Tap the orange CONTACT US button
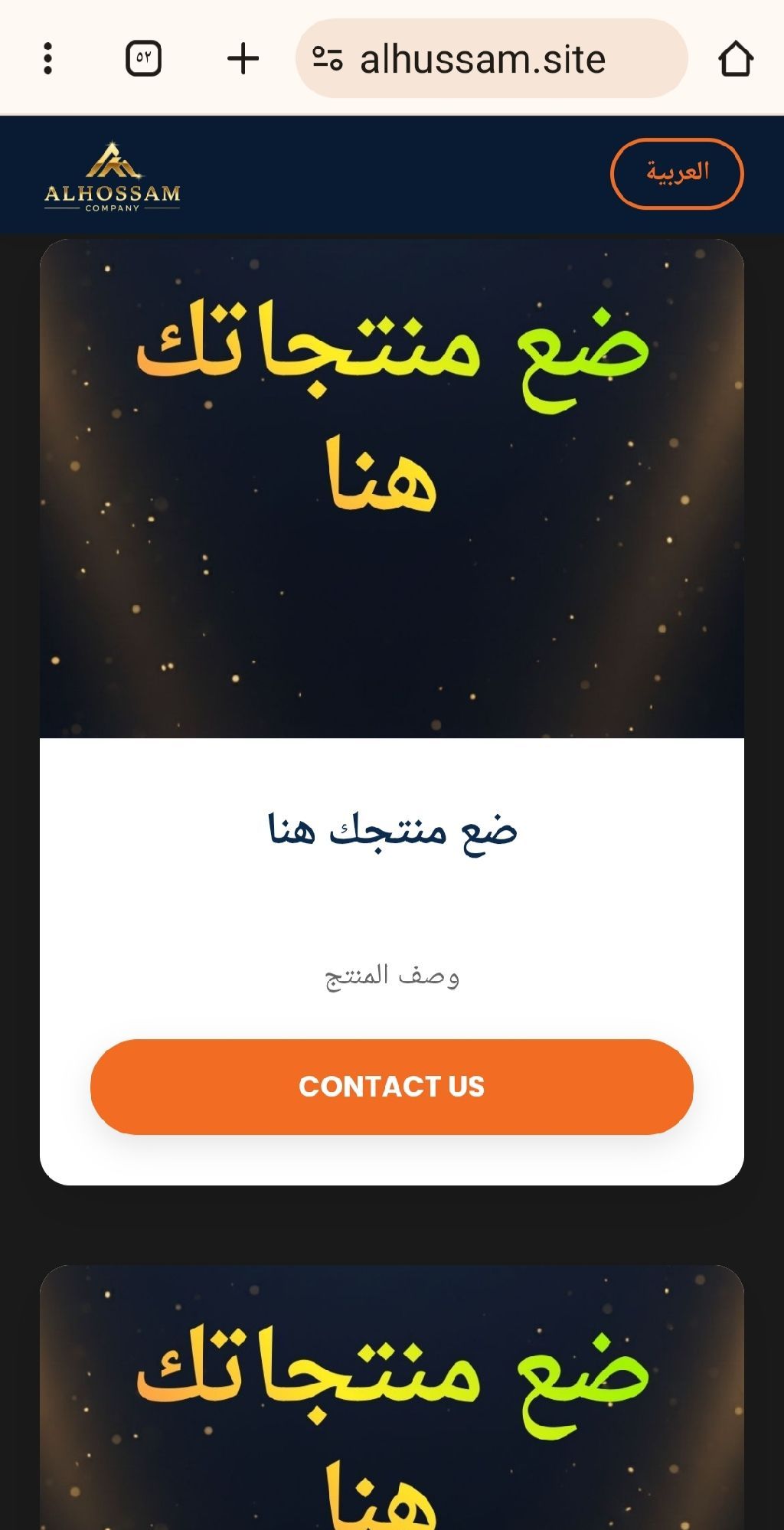 point(391,1086)
